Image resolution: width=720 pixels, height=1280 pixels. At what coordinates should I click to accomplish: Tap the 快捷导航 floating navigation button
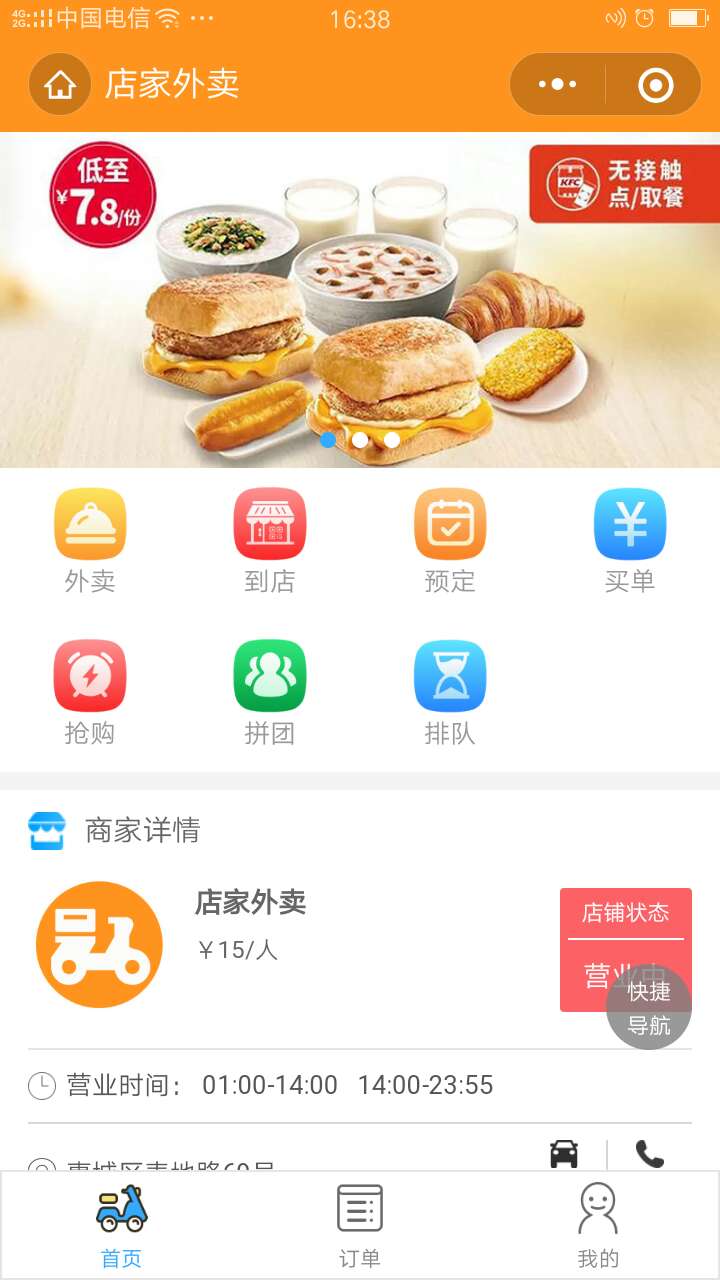point(648,1009)
